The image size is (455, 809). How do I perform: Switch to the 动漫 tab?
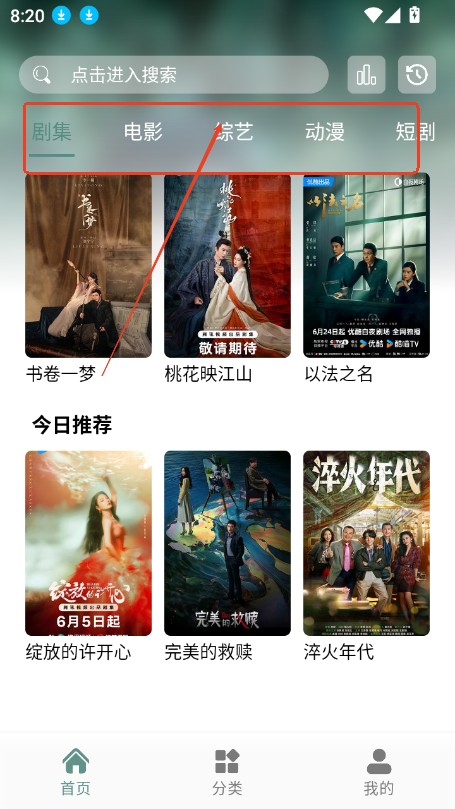(x=325, y=132)
